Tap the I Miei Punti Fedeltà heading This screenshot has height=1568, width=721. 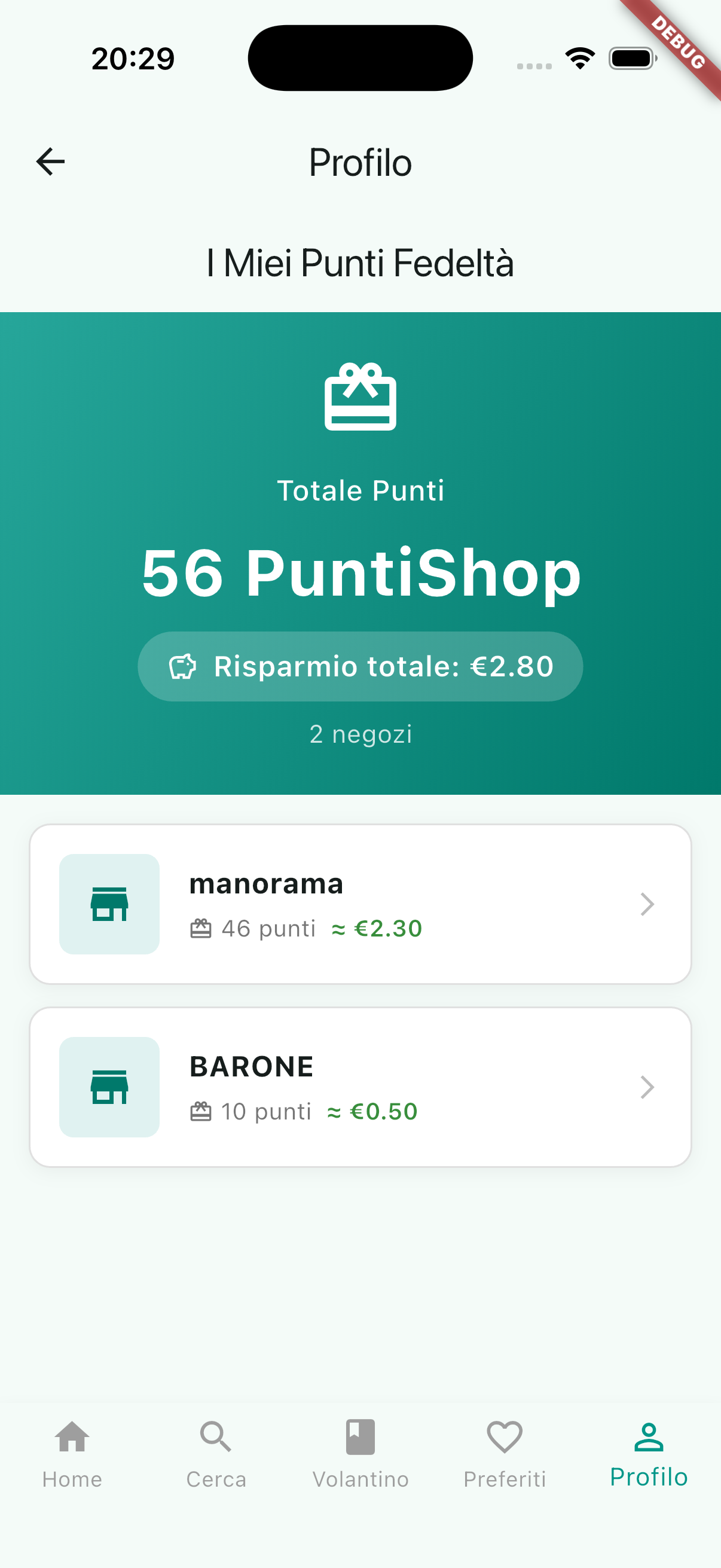(x=360, y=263)
